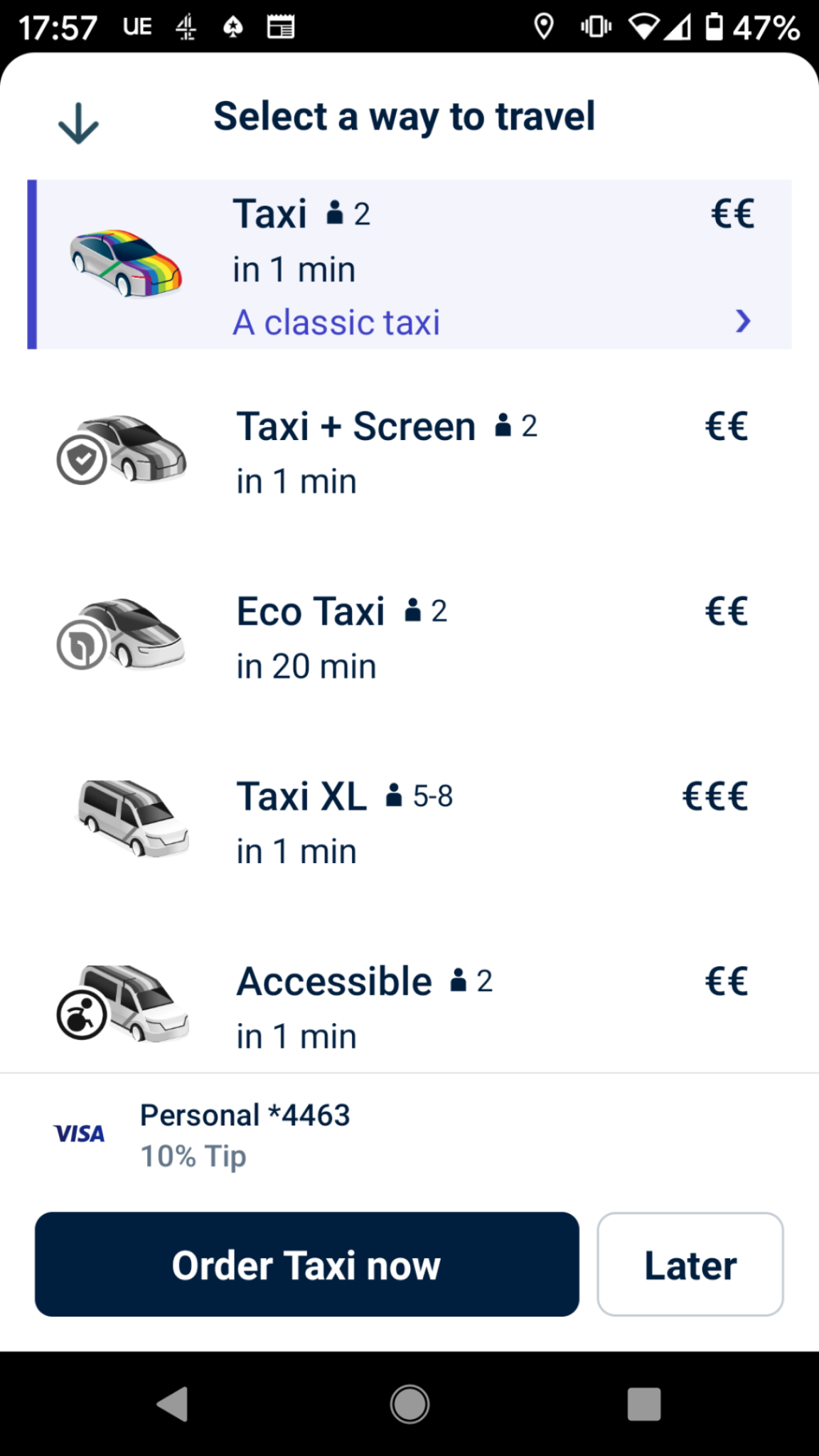Schedule the ride with the Later button
The width and height of the screenshot is (819, 1456).
(690, 1264)
